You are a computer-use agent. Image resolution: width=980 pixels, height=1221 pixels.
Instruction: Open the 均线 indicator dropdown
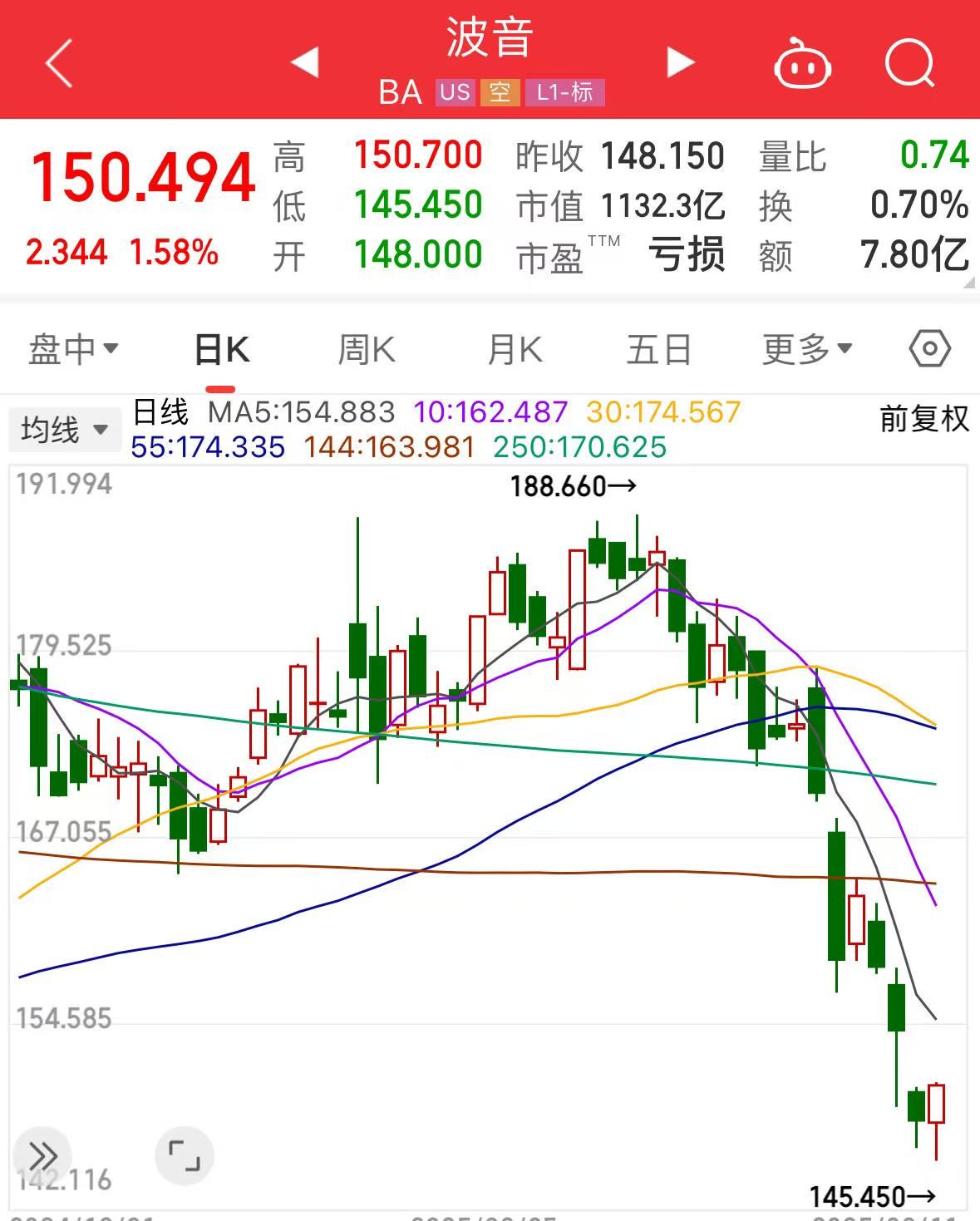(65, 429)
